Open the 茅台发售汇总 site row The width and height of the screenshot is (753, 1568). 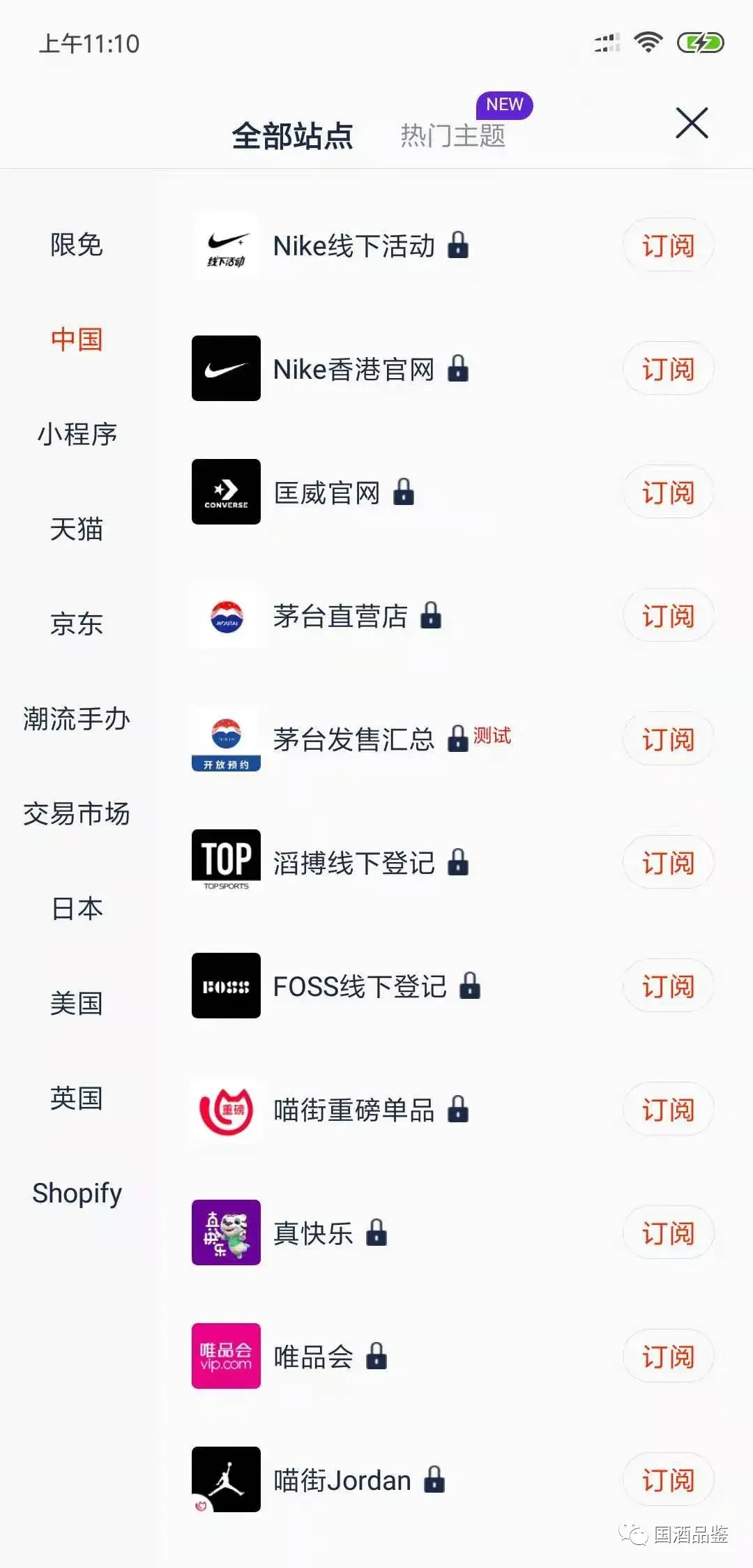353,739
